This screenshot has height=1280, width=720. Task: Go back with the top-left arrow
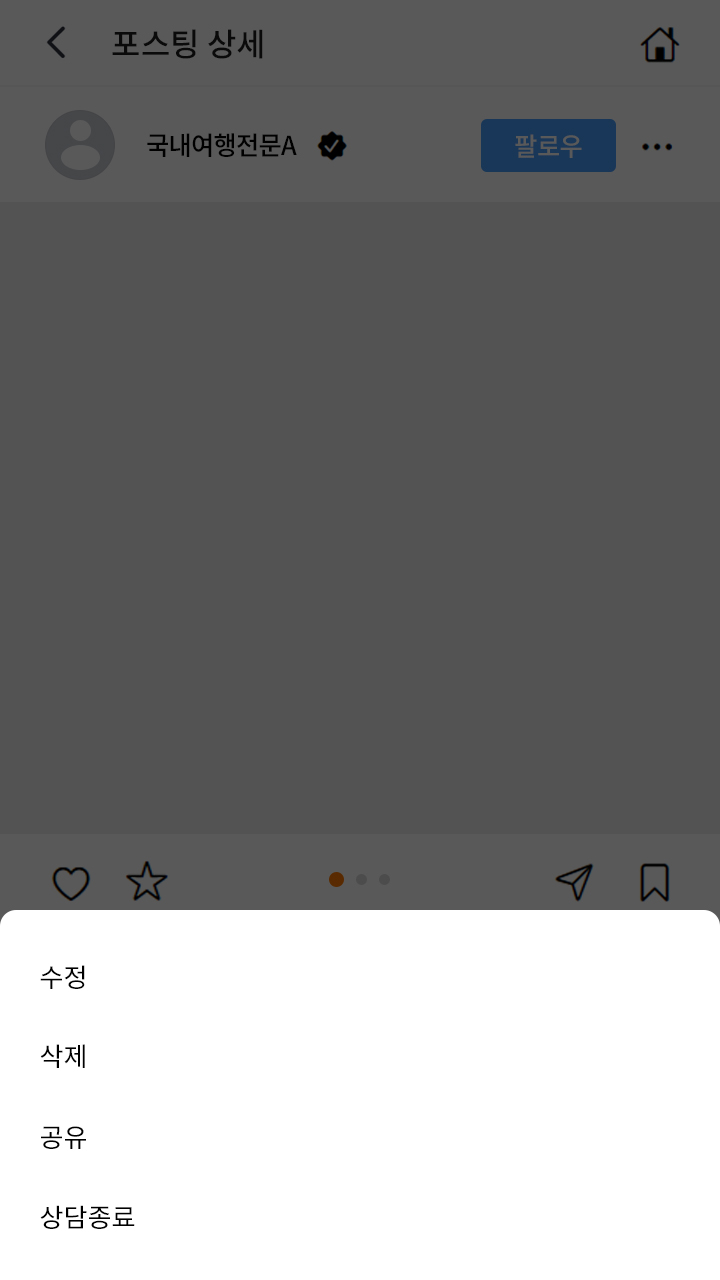56,43
